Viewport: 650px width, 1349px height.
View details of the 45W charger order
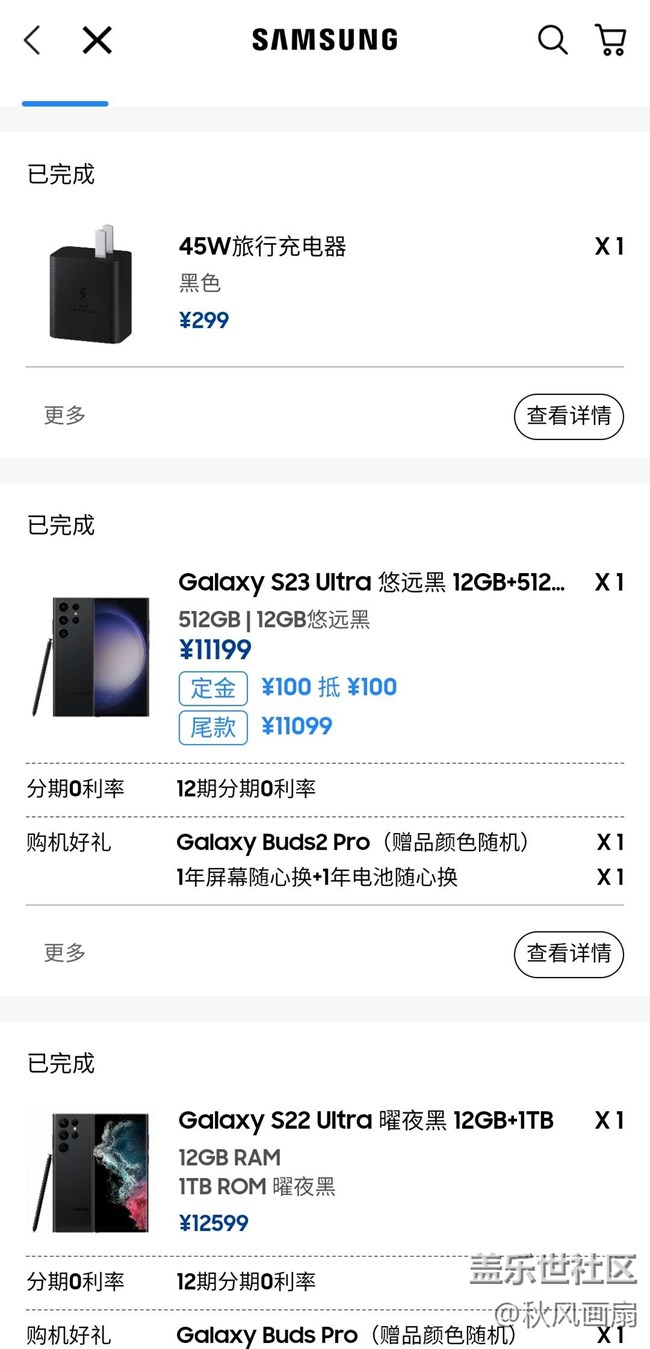[x=568, y=416]
